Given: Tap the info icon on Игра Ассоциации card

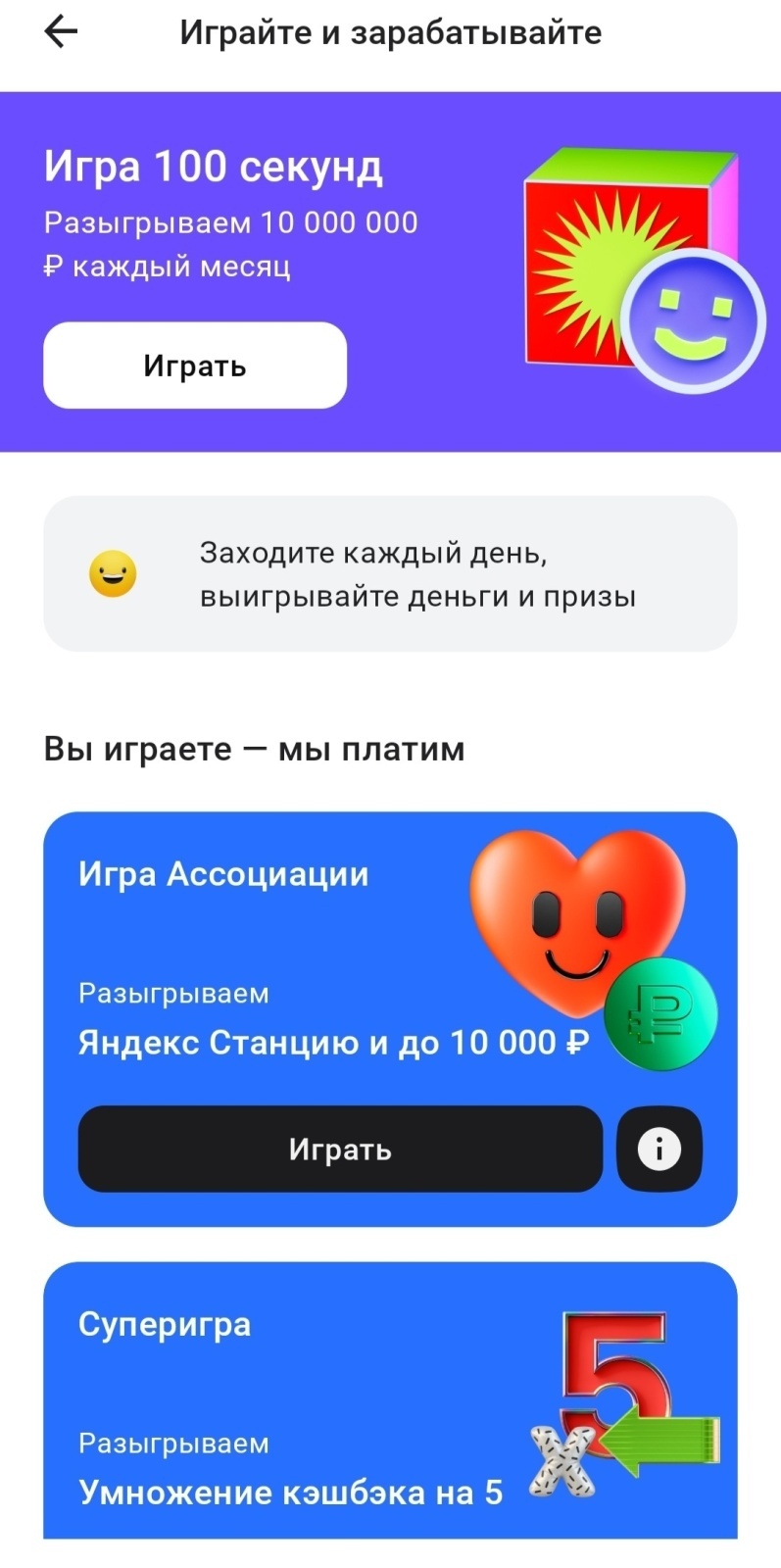Looking at the screenshot, I should click(x=659, y=1149).
